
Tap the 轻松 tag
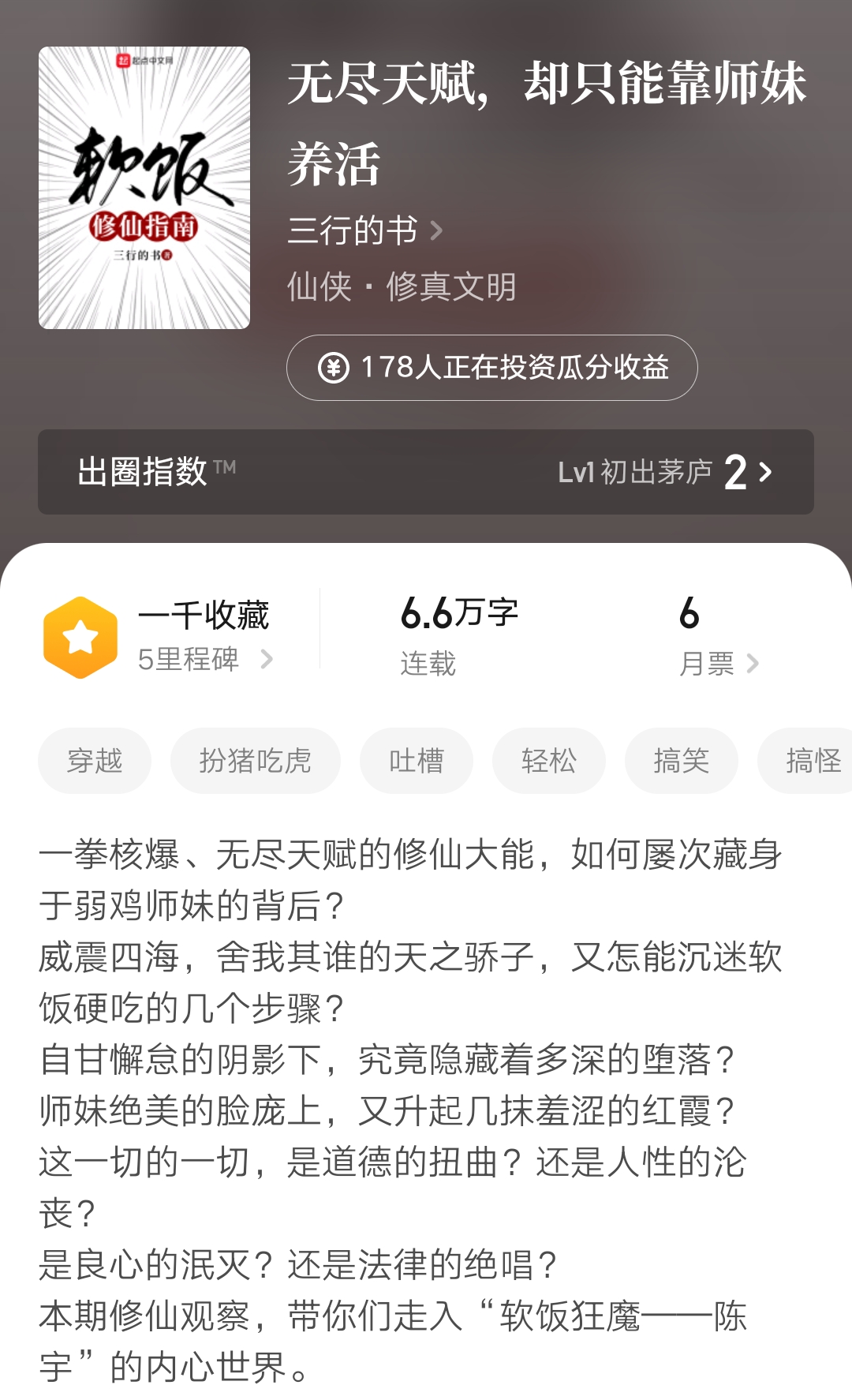coord(548,760)
